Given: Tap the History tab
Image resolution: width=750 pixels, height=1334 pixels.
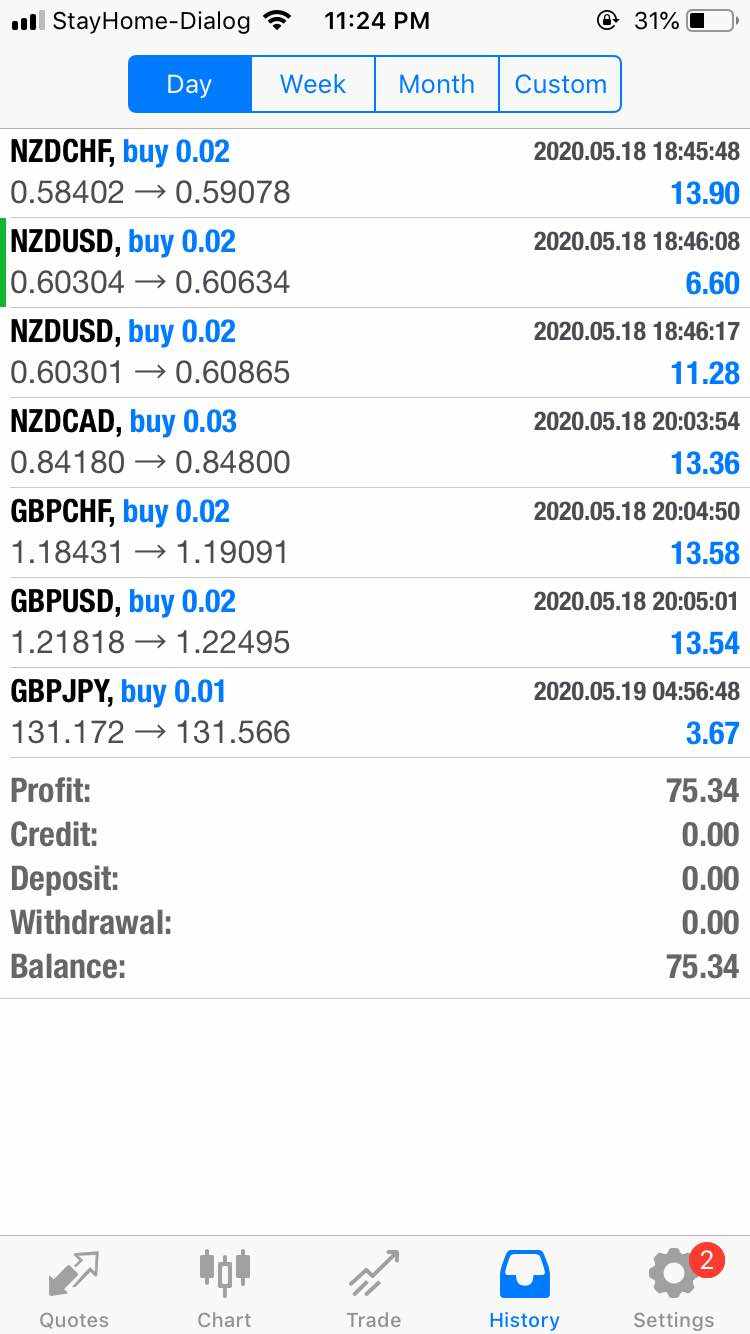Looking at the screenshot, I should (x=524, y=1287).
